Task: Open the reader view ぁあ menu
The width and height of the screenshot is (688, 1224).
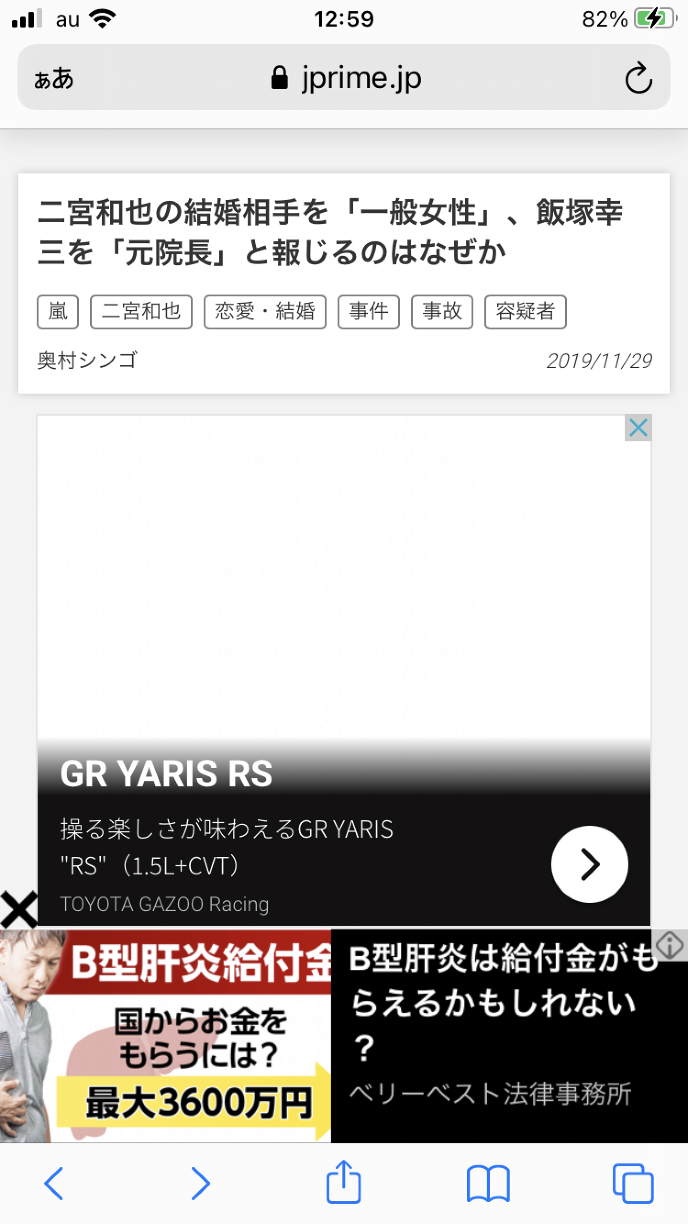Action: coord(54,79)
